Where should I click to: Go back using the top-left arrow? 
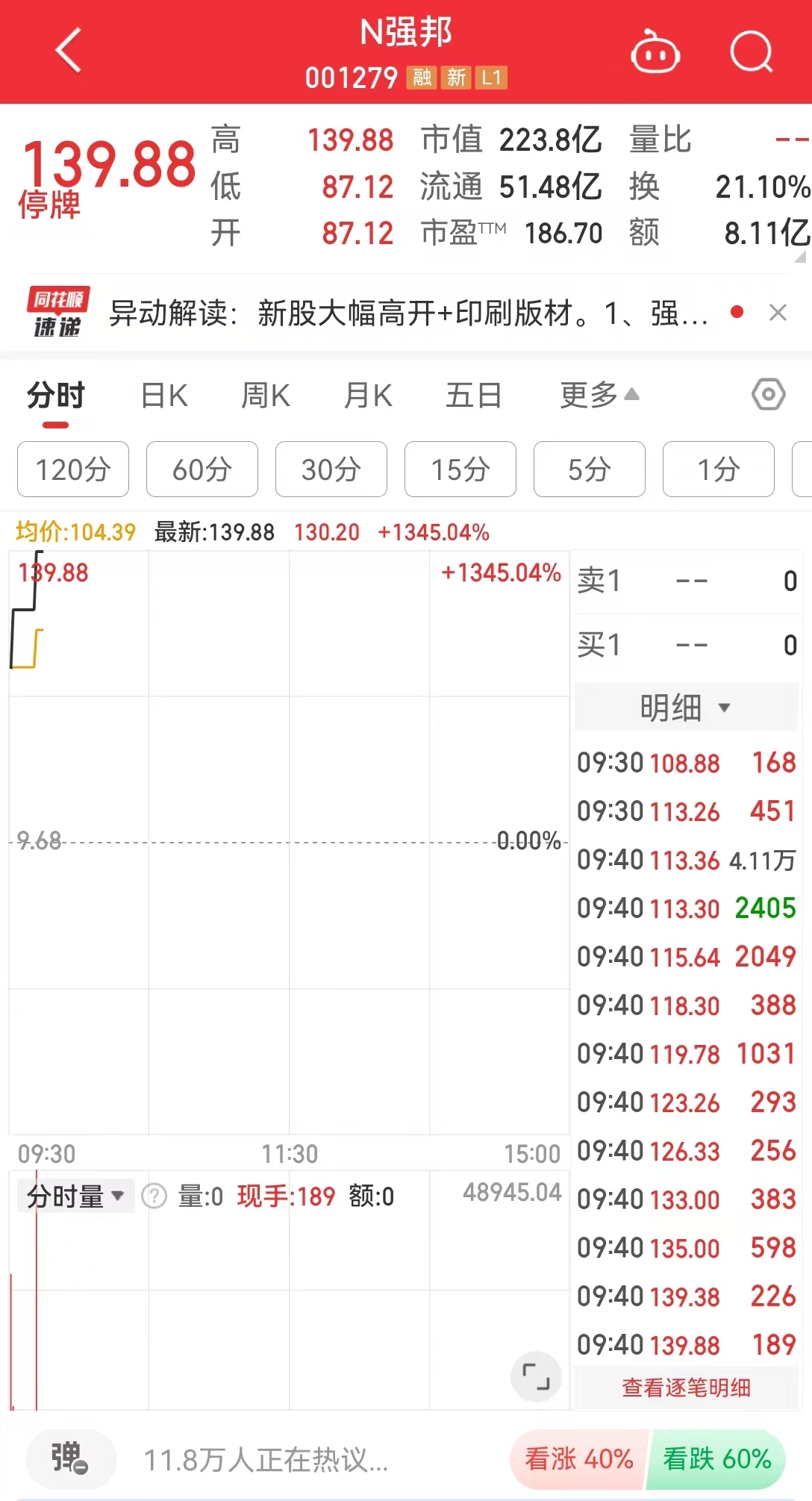pos(68,51)
